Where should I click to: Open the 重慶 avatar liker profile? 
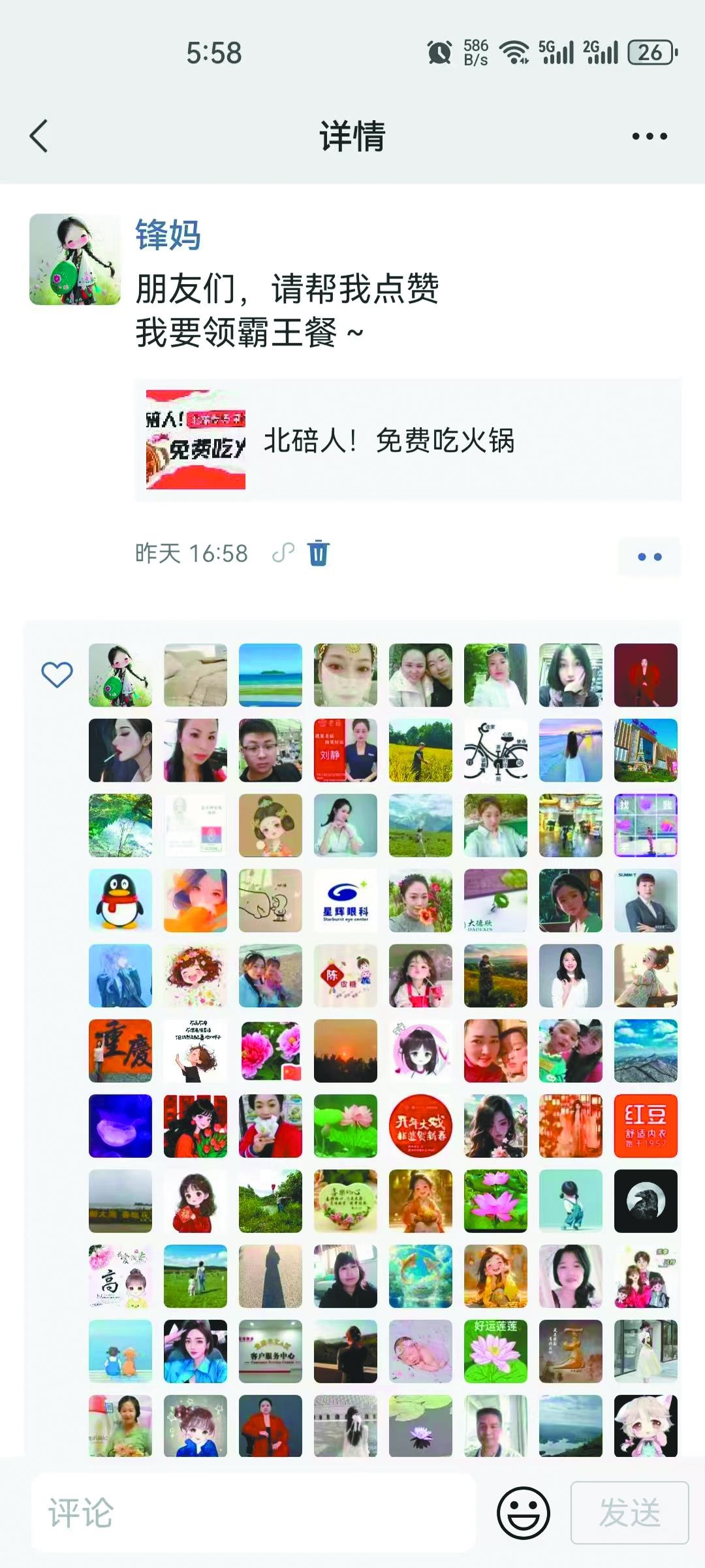tap(120, 1051)
